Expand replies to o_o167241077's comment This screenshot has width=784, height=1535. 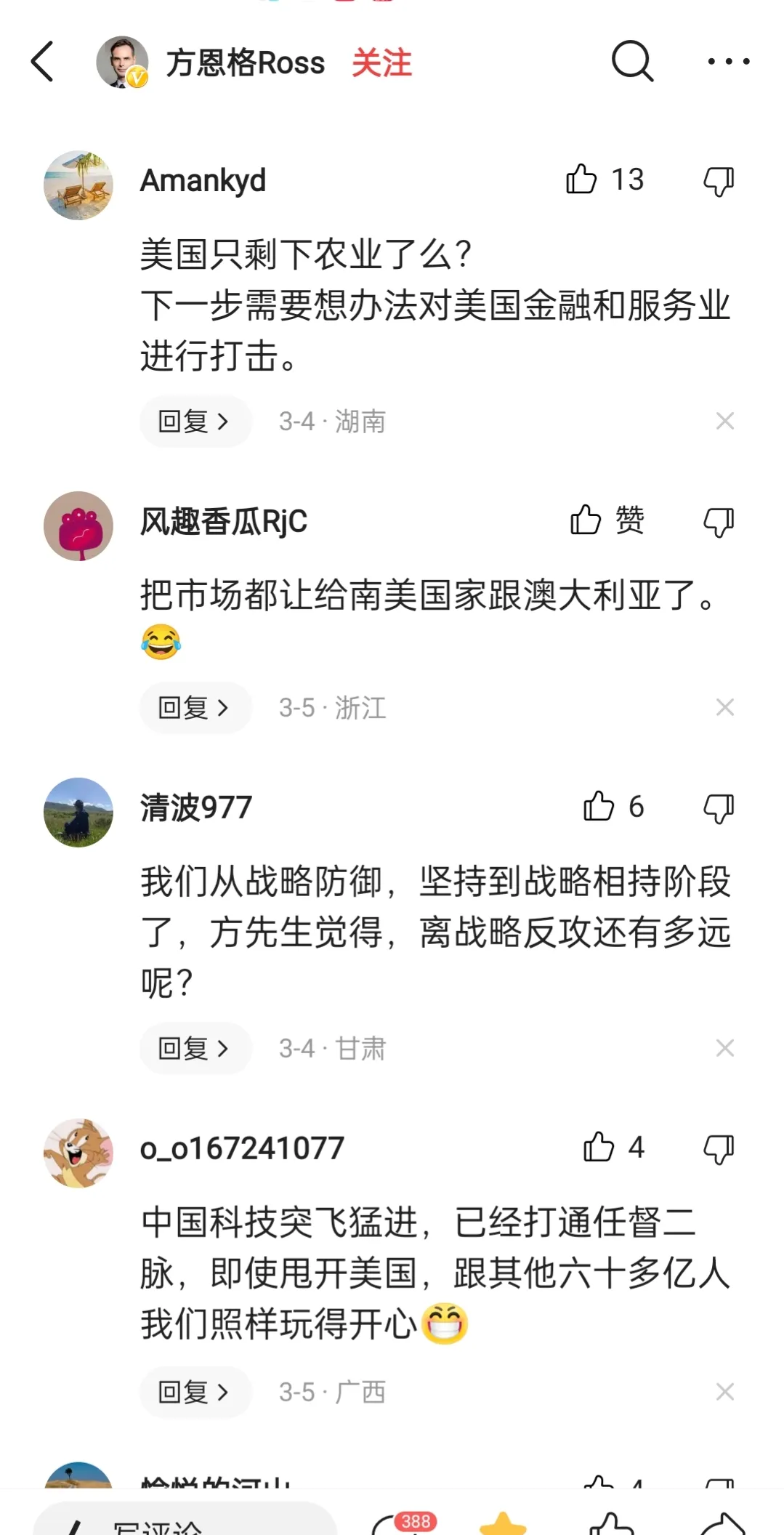(195, 1392)
